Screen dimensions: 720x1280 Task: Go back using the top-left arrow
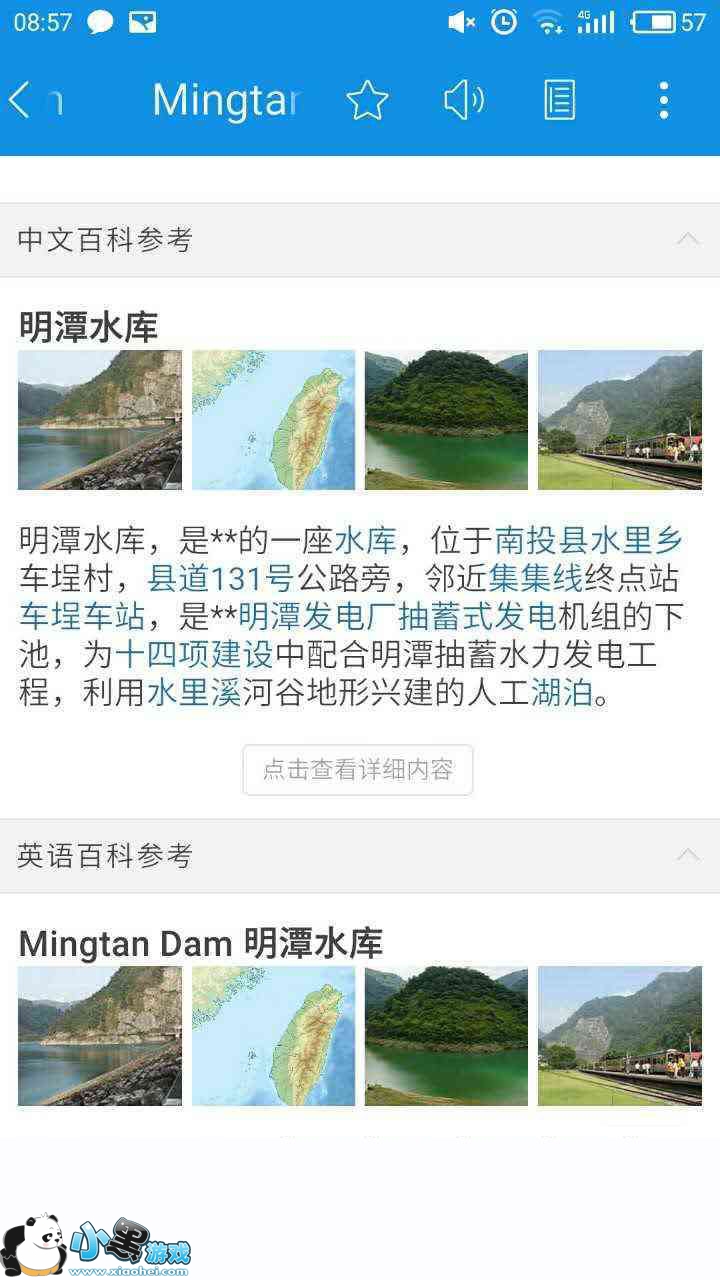22,100
